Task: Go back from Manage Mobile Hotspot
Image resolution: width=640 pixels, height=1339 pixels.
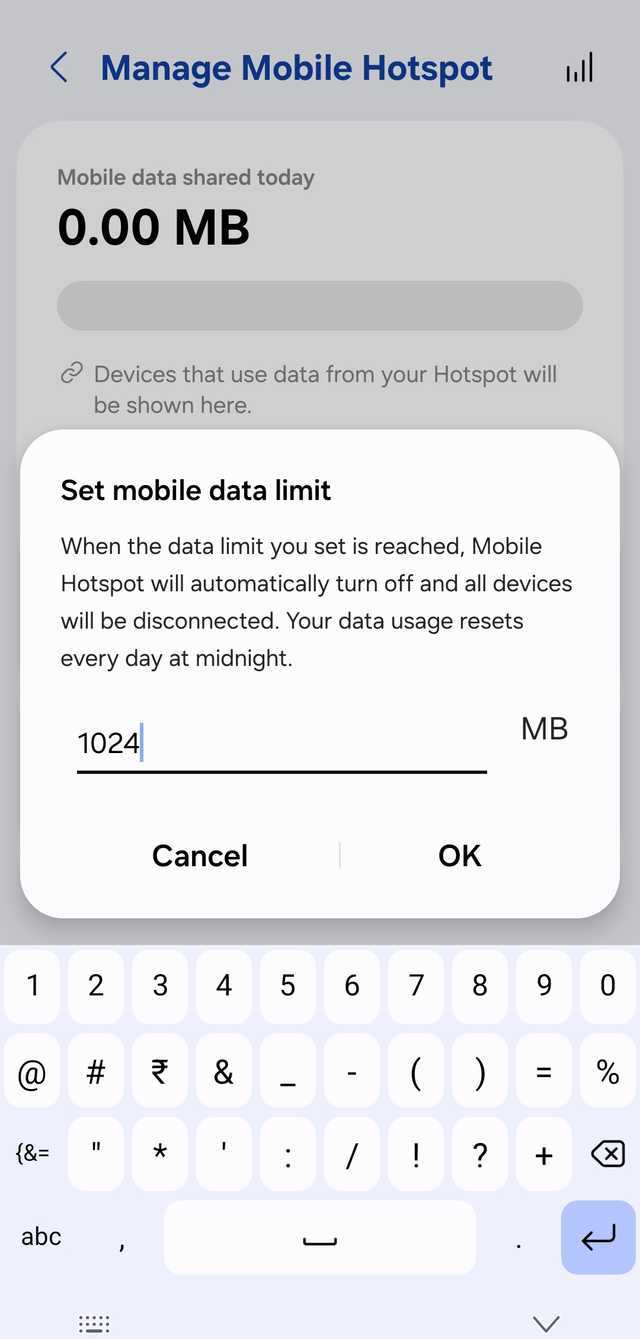Action: click(59, 68)
